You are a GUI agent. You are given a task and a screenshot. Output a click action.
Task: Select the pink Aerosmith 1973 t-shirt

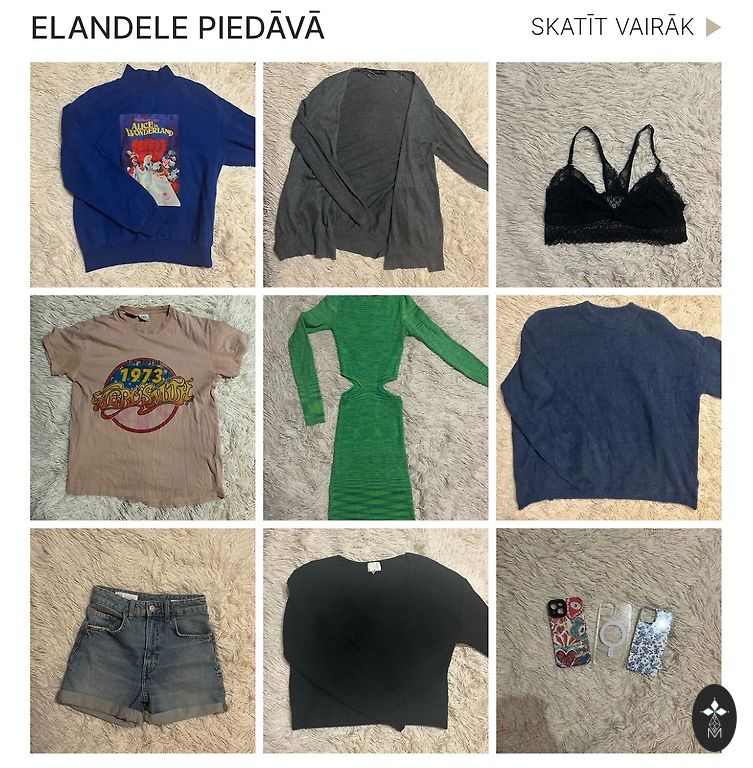click(142, 407)
